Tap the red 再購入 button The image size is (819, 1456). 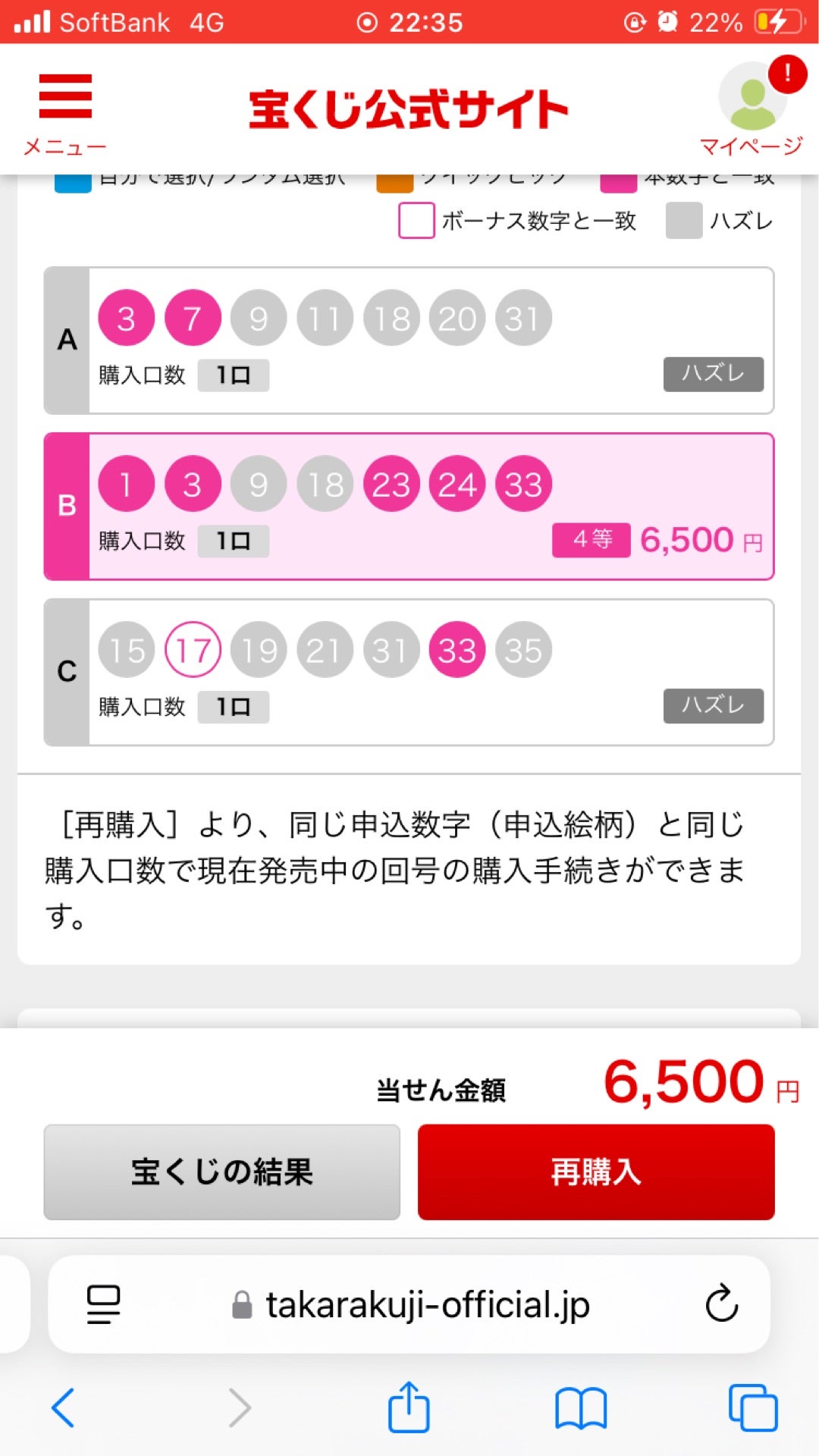(596, 1172)
